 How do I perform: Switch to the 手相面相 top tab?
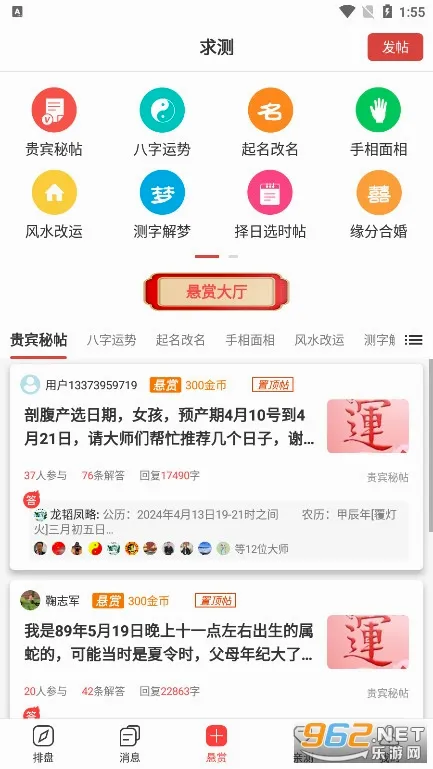(250, 340)
